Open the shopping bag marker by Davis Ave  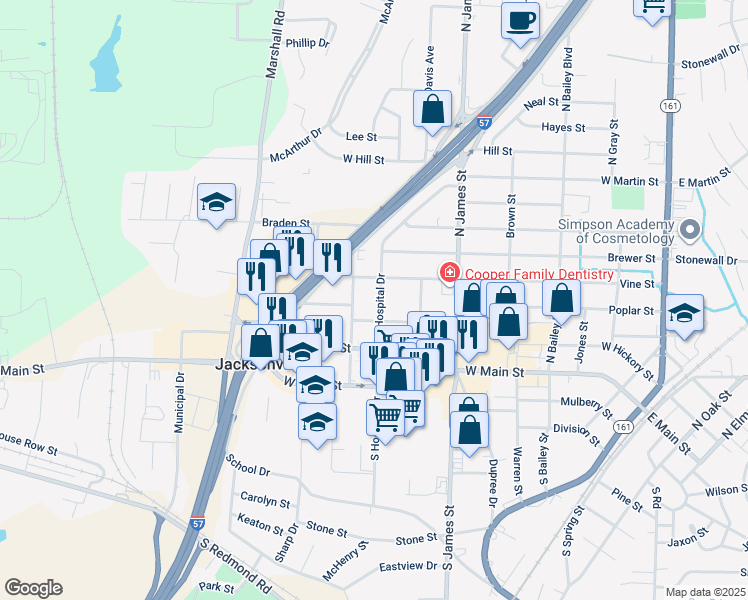[x=433, y=110]
